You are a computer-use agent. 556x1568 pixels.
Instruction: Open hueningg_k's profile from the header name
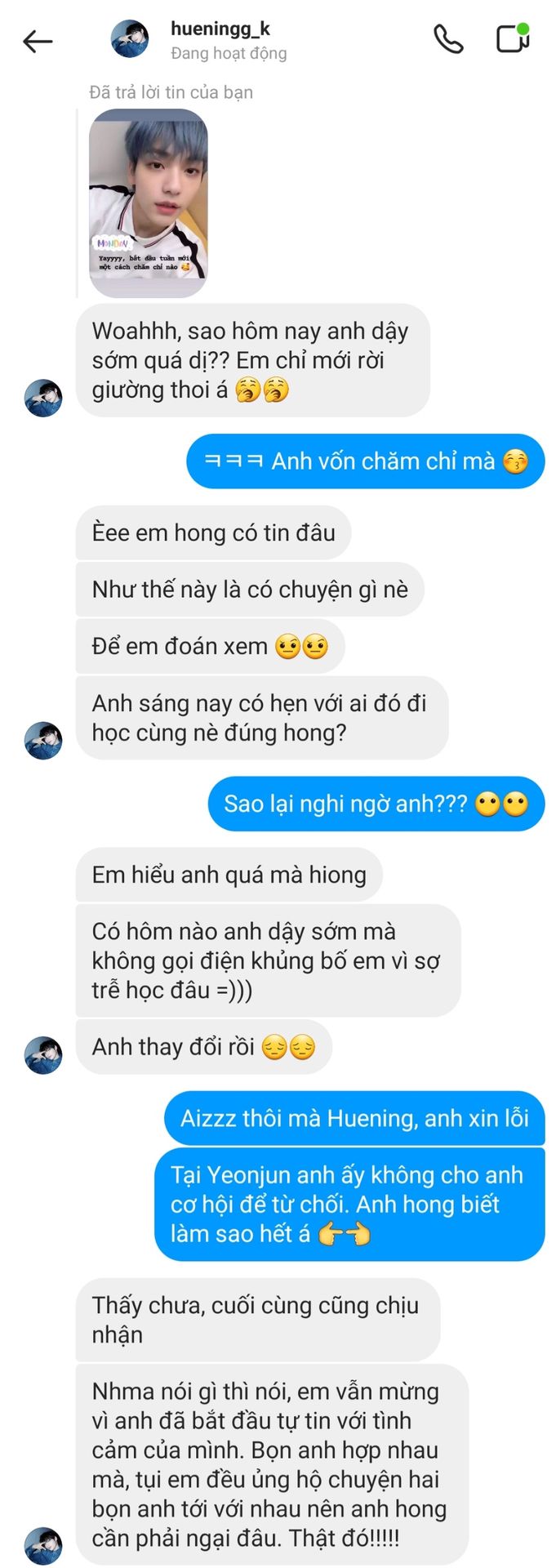220,29
